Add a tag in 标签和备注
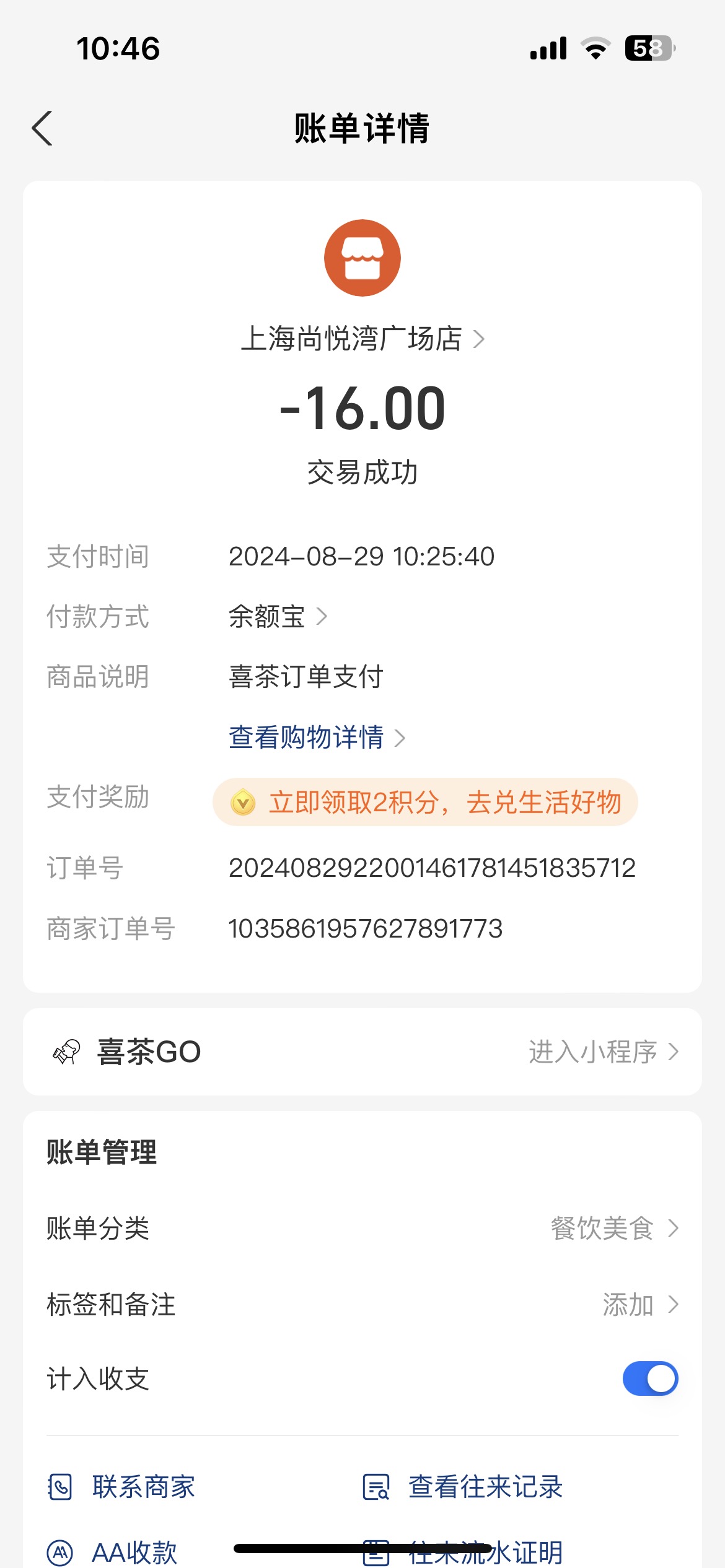Image resolution: width=725 pixels, height=1568 pixels. (x=362, y=1304)
